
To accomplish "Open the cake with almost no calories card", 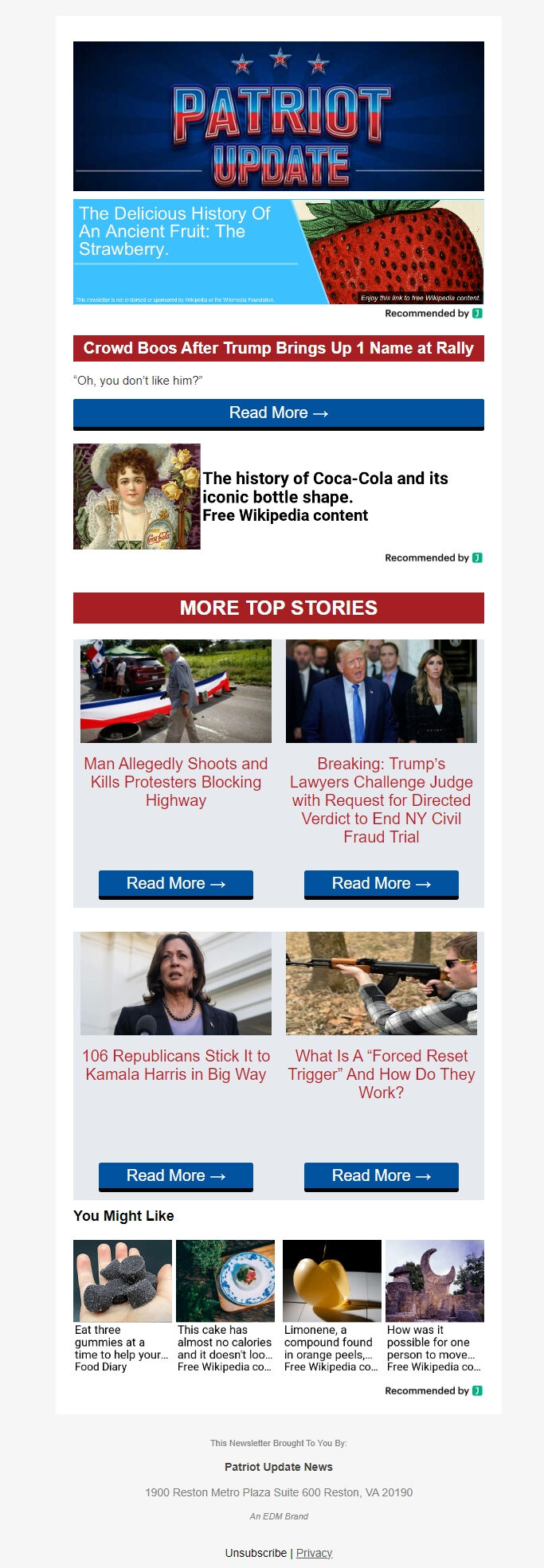I will (225, 1306).
